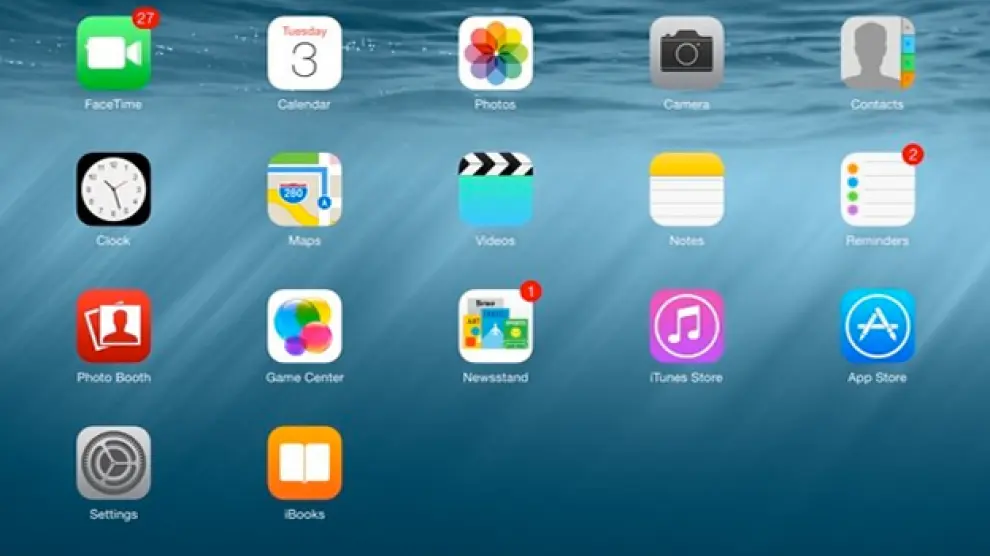Open the Settings app
The height and width of the screenshot is (556, 990).
tap(114, 463)
